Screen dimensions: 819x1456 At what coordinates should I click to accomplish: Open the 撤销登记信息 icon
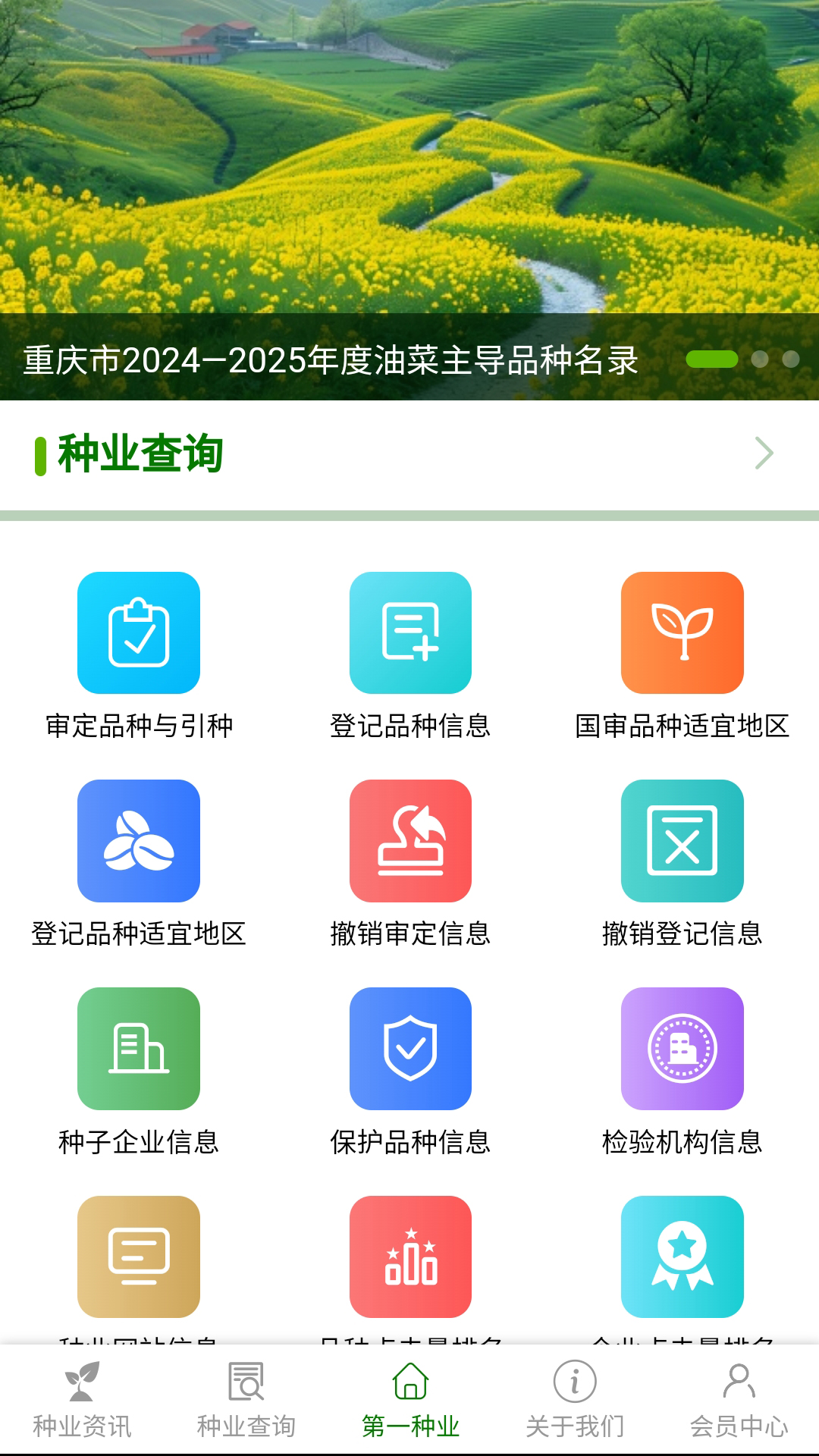(682, 842)
